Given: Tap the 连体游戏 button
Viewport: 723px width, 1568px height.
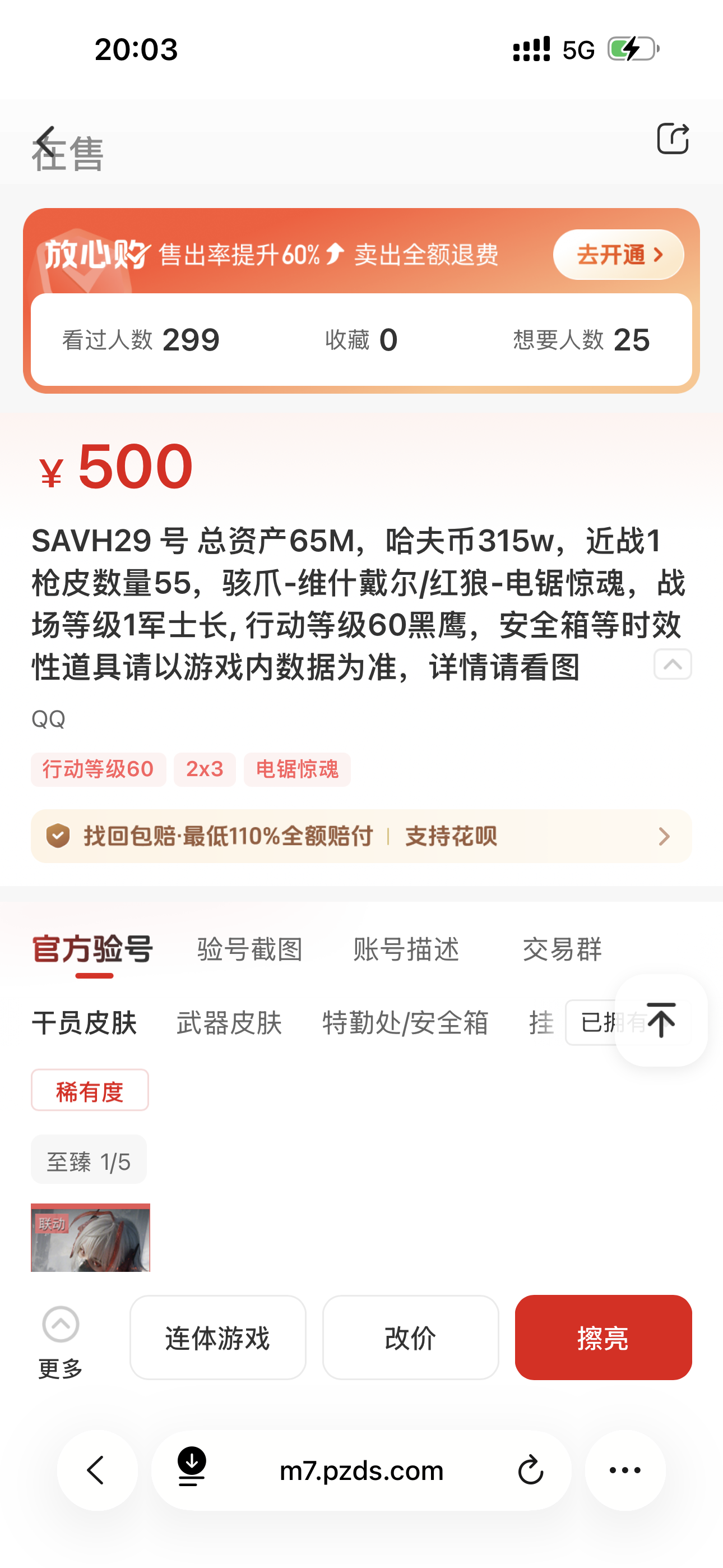Looking at the screenshot, I should click(217, 1338).
